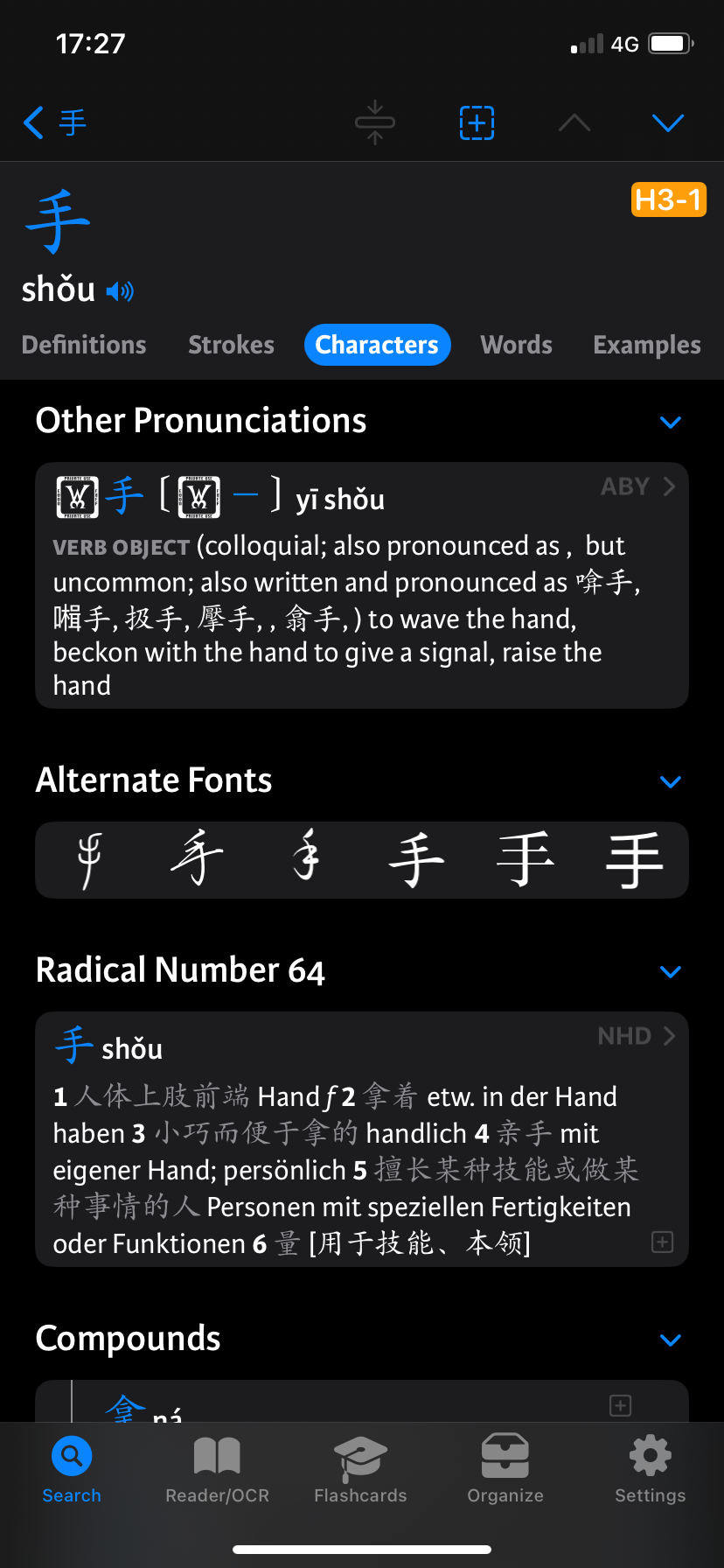Add this entry to flashcards
Viewport: 724px width, 1568px height.
pos(477,122)
